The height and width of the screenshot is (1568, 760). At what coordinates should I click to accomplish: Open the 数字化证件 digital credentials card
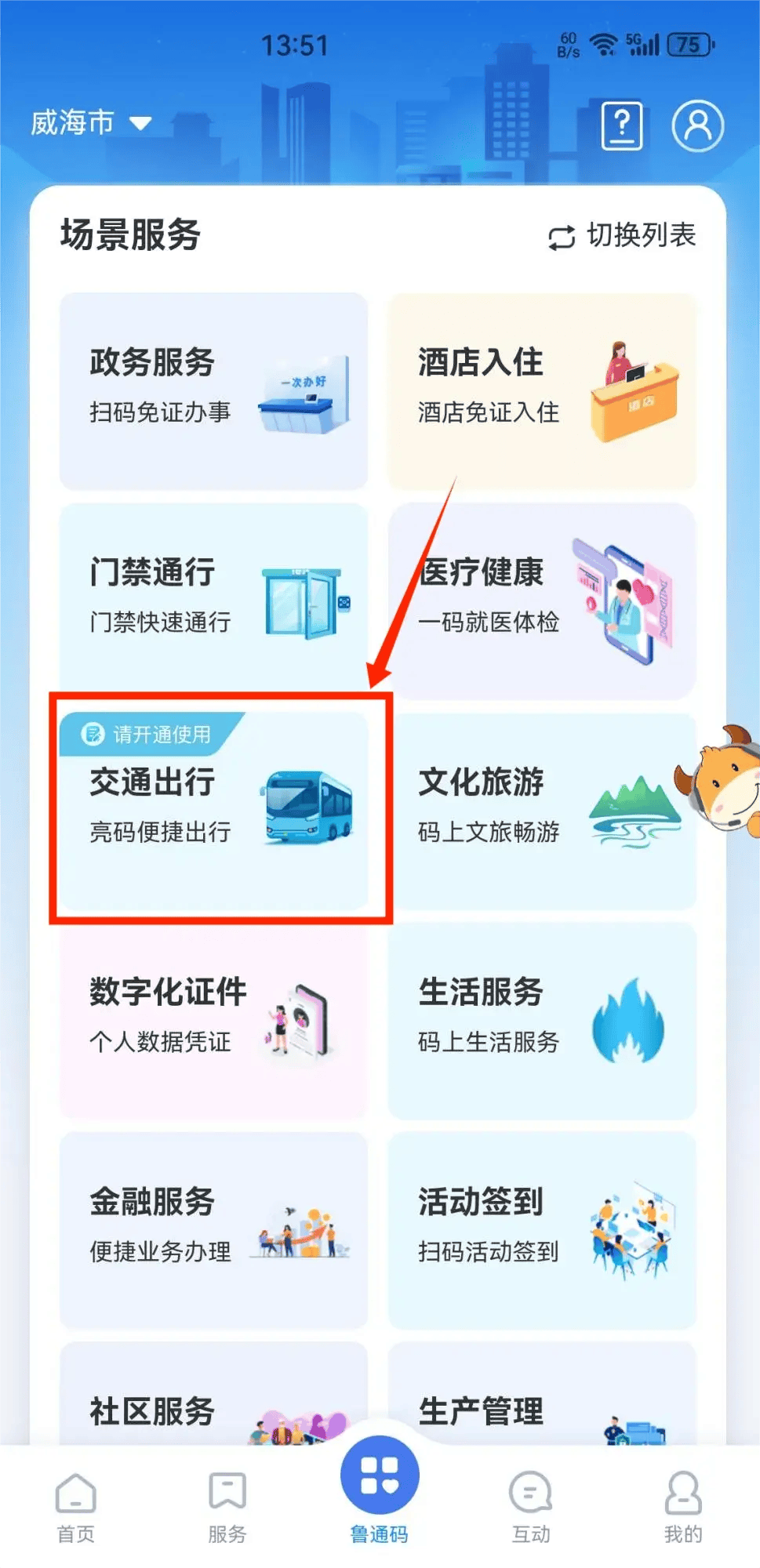tap(212, 1019)
